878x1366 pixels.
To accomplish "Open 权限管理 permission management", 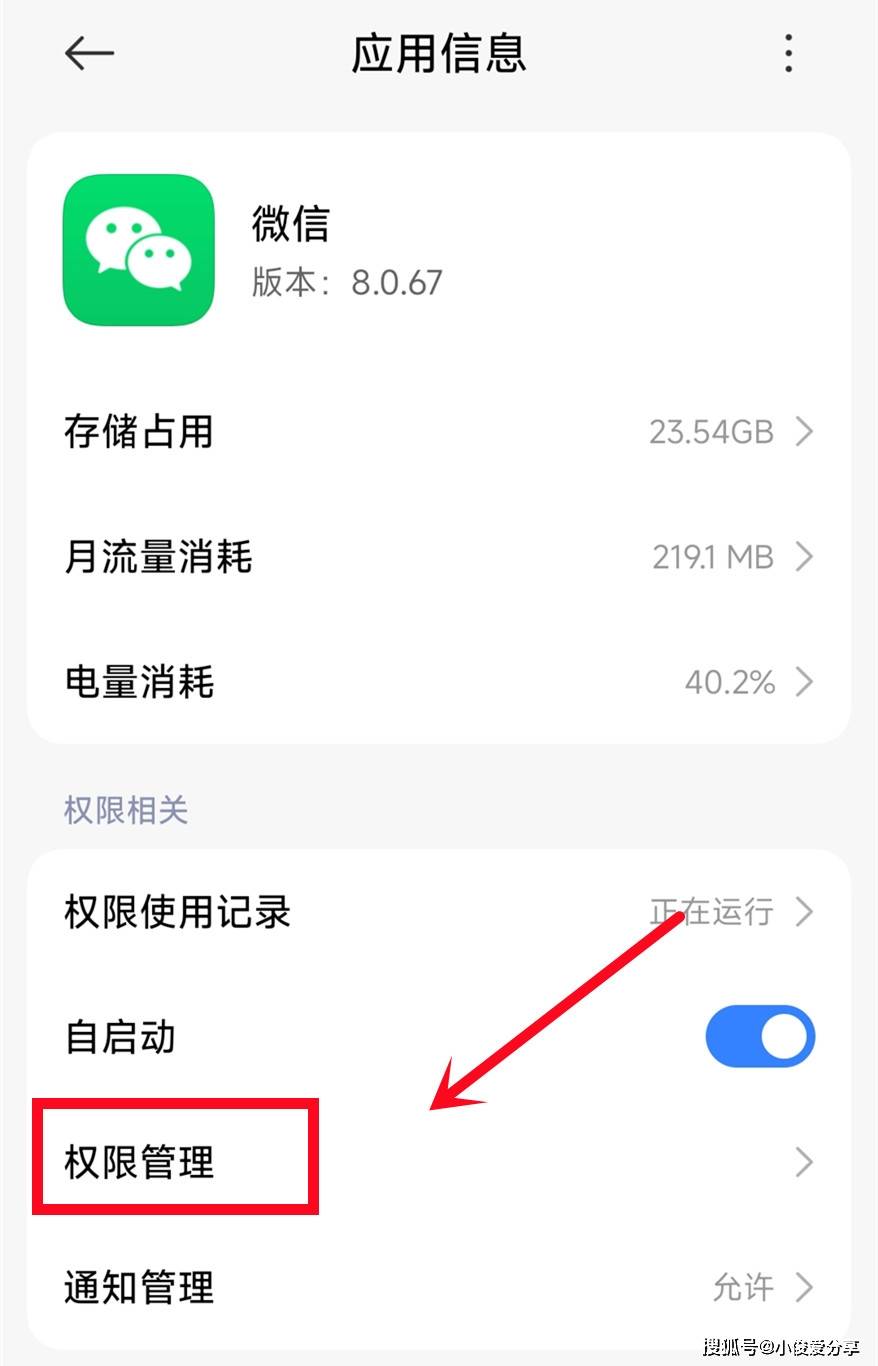I will point(438,1161).
